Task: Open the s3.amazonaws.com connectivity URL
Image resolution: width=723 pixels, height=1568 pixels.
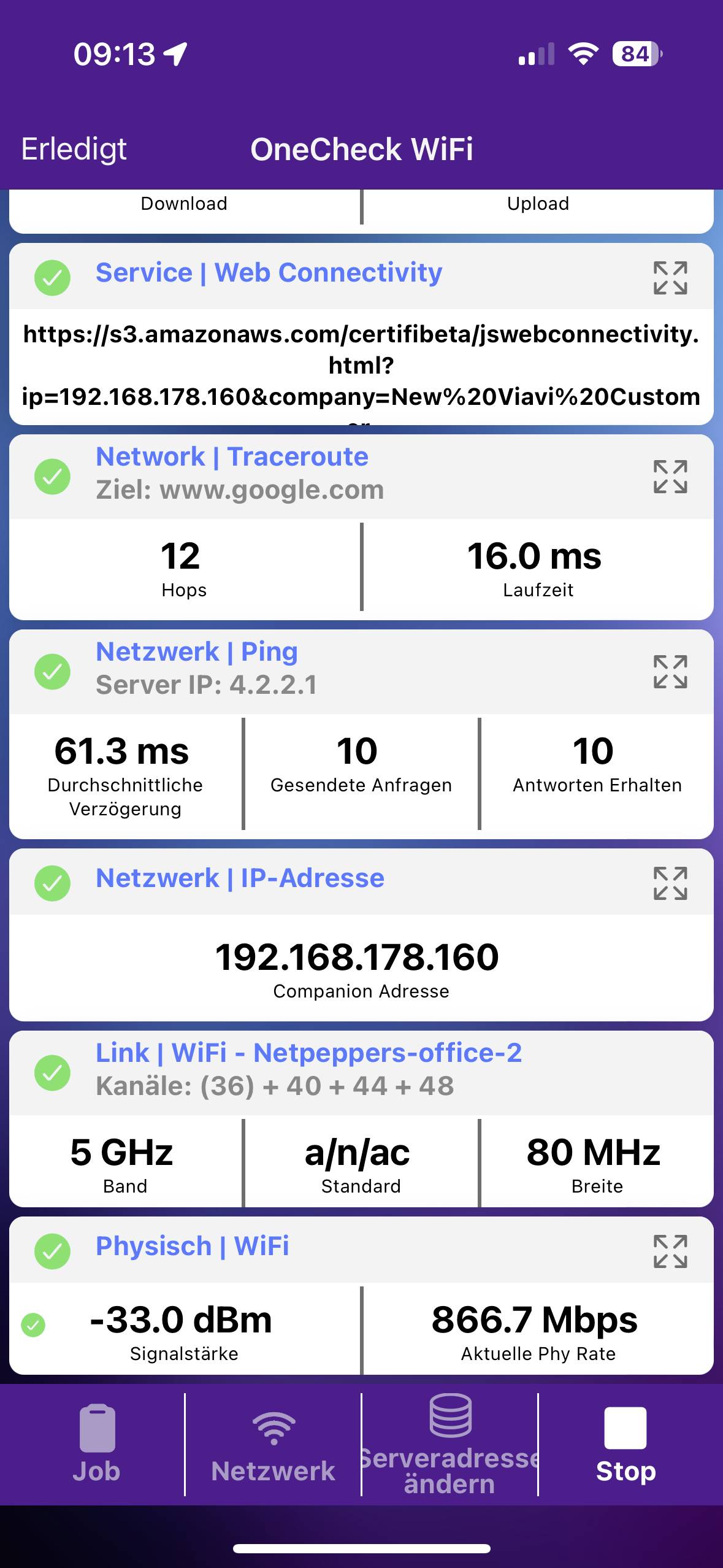Action: 361,365
